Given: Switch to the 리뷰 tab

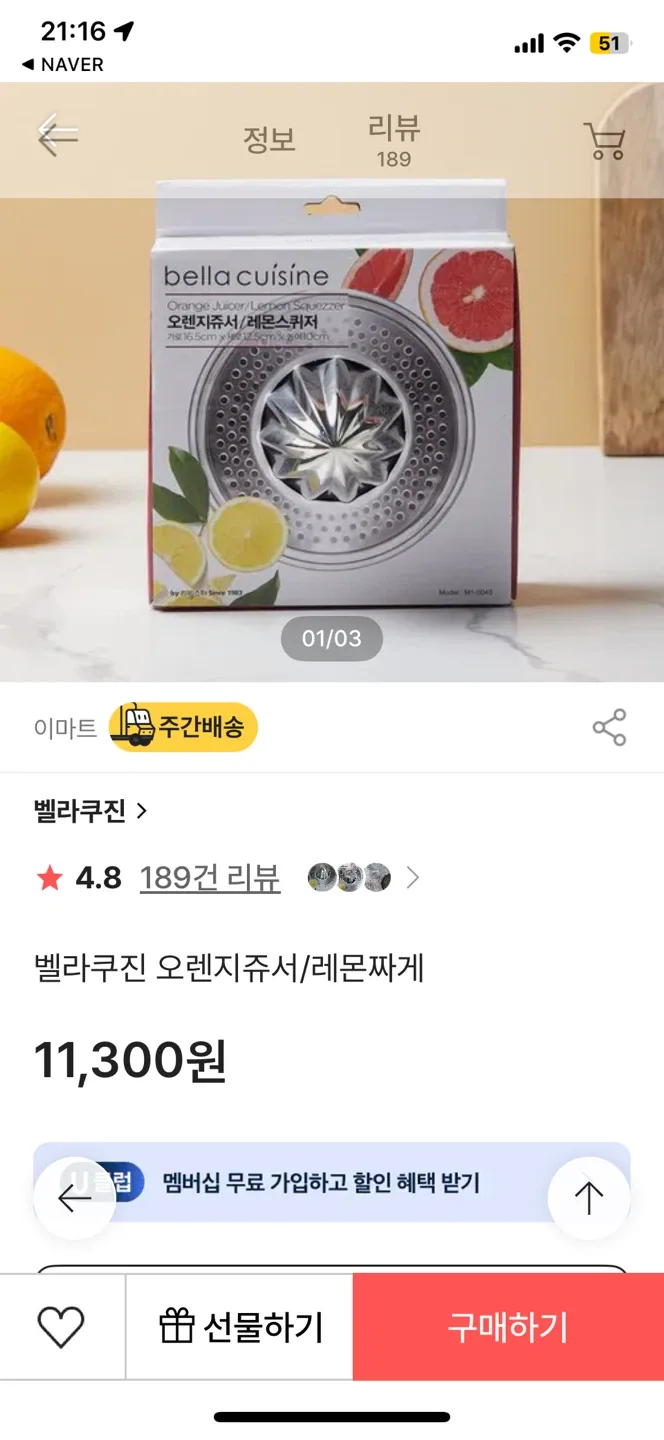Looking at the screenshot, I should pos(393,140).
